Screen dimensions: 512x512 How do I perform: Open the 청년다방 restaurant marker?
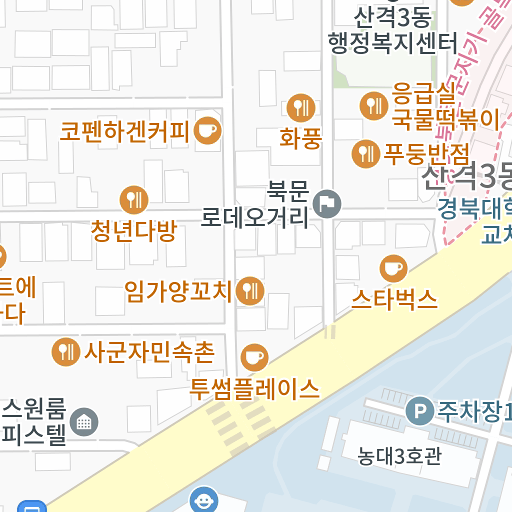(134, 200)
